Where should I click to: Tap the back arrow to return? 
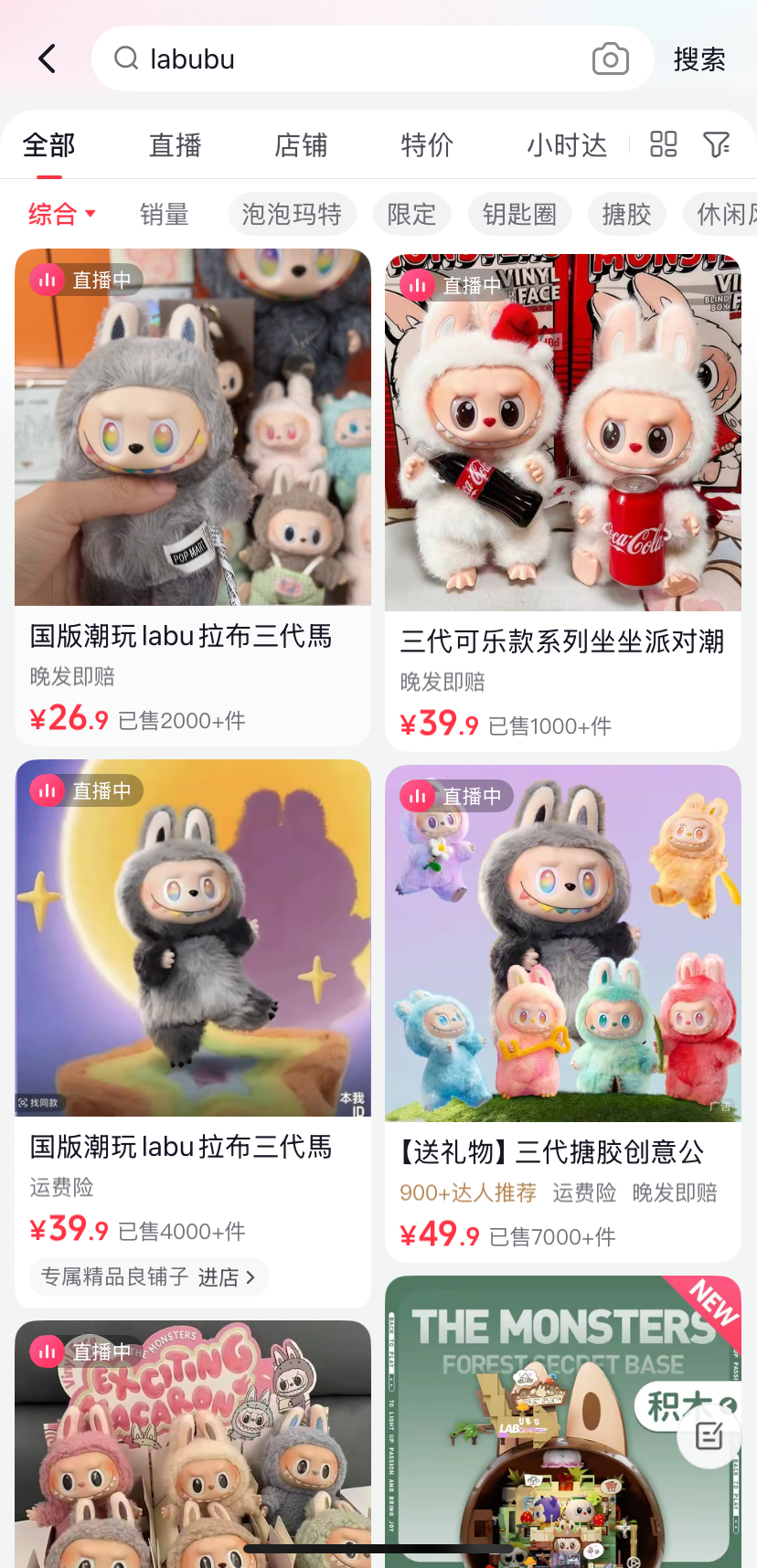click(x=47, y=58)
